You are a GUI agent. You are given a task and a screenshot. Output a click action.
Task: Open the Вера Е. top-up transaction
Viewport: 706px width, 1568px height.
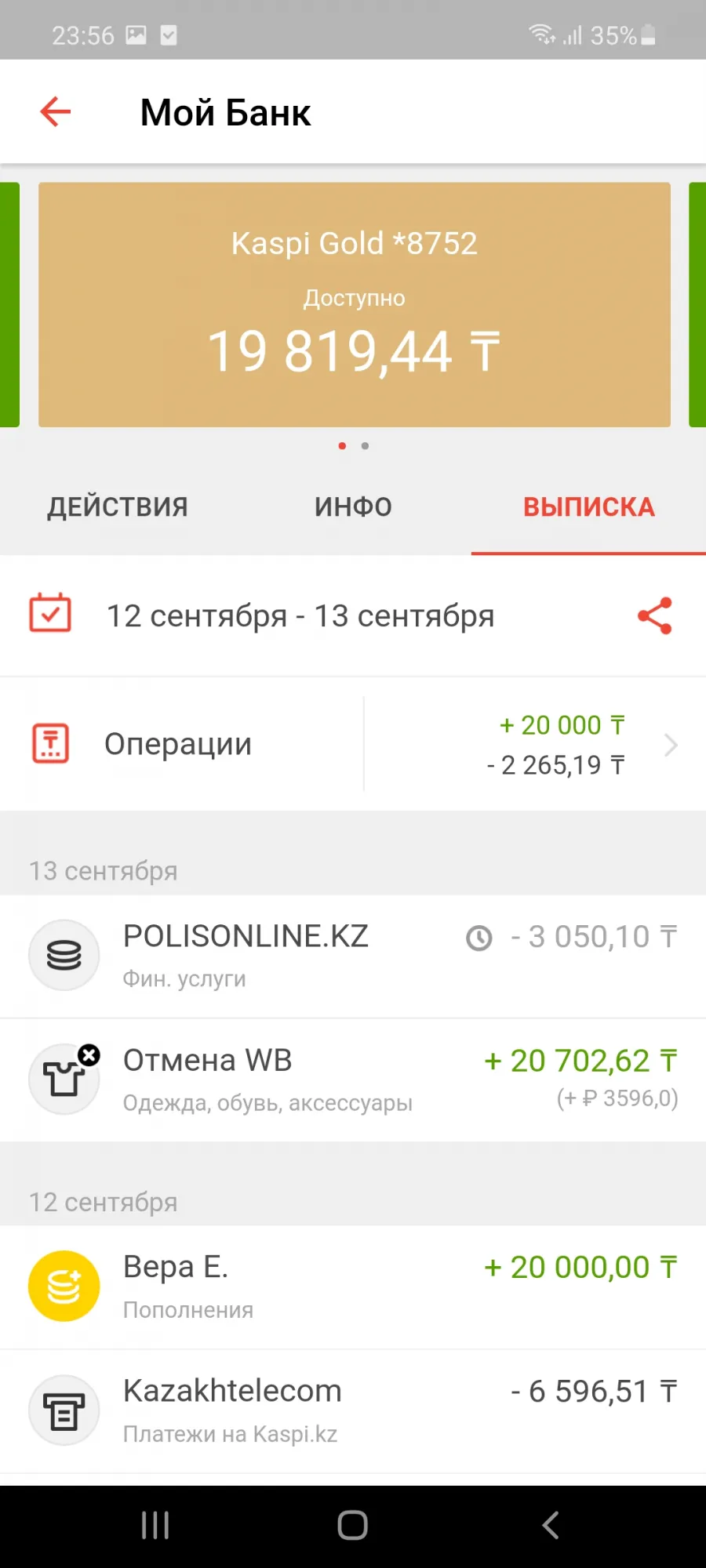coord(353,1287)
